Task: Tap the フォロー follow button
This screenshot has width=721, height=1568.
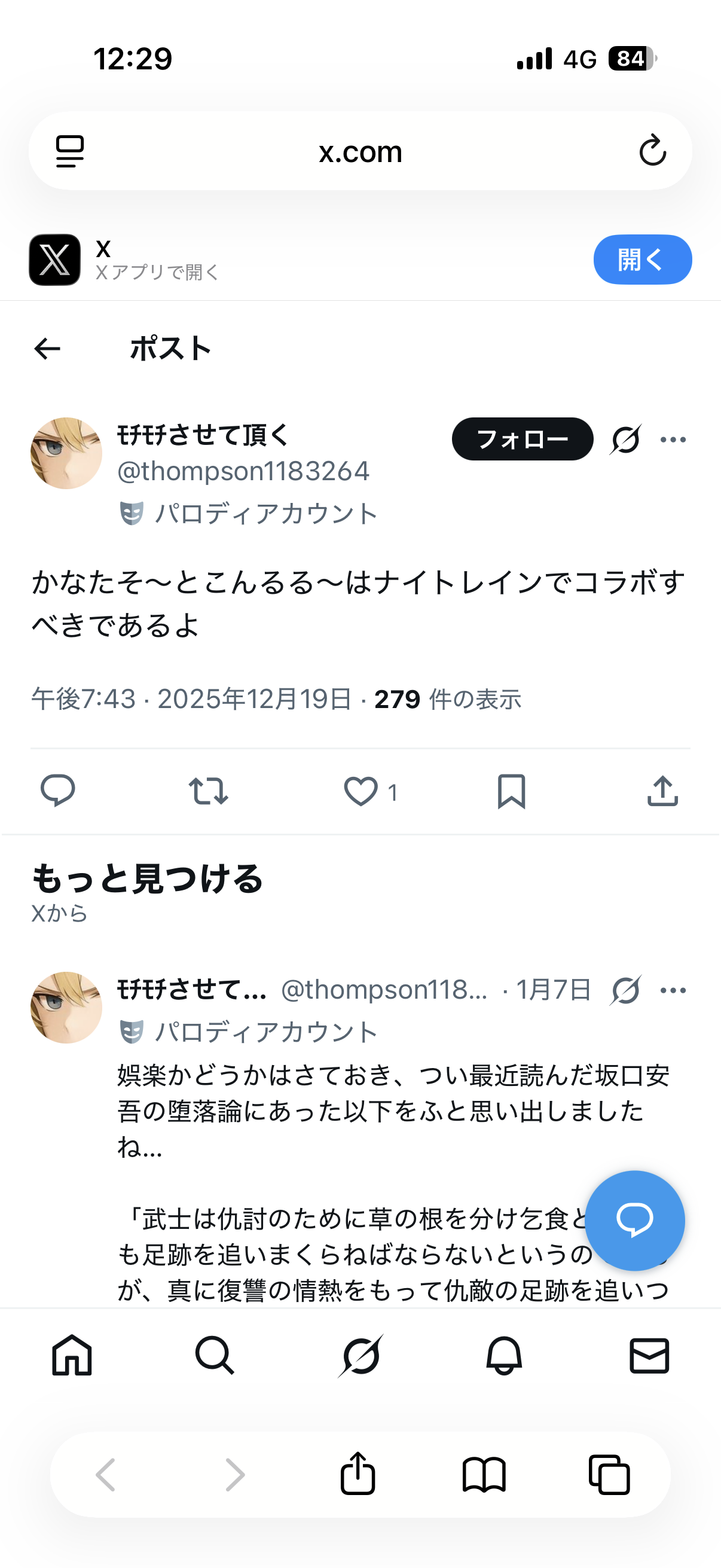Action: [x=522, y=439]
